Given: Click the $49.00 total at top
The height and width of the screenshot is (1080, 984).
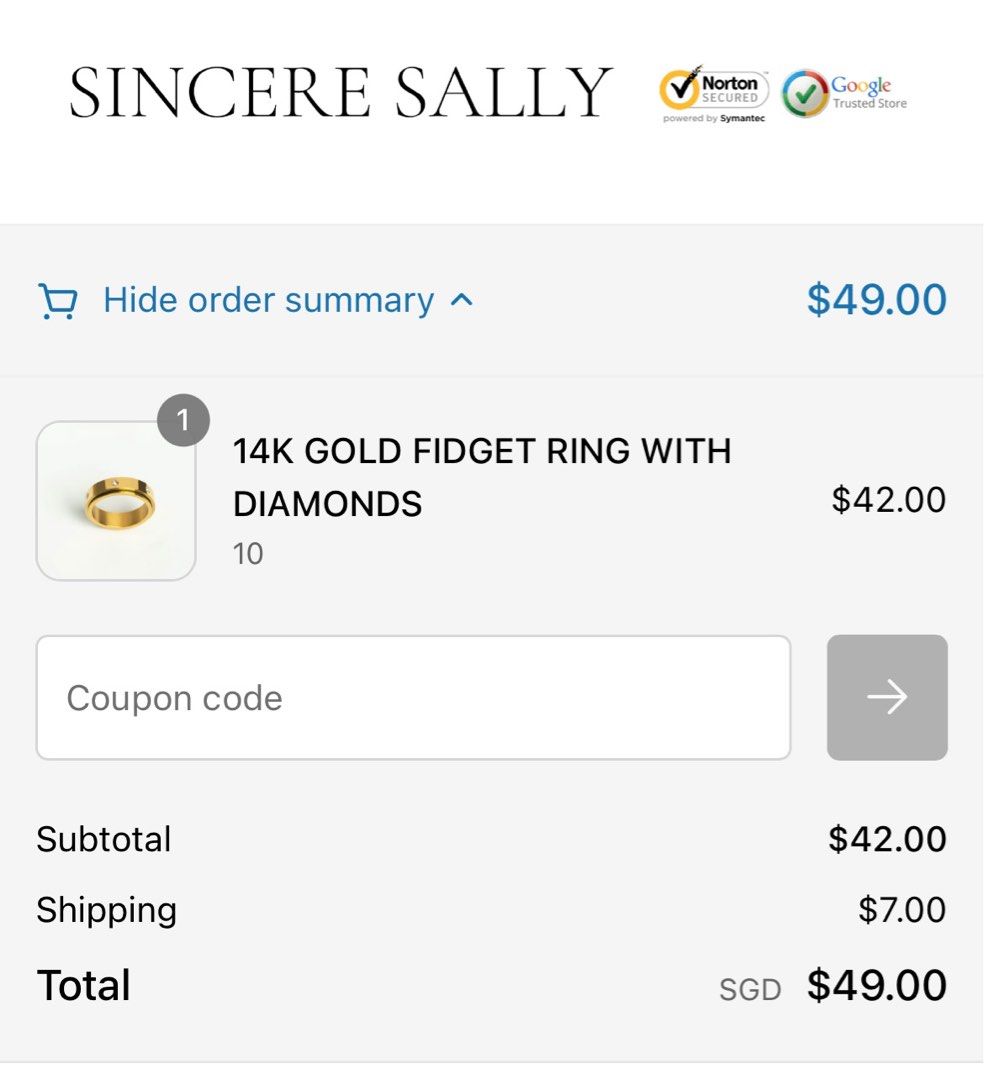Looking at the screenshot, I should (x=876, y=300).
